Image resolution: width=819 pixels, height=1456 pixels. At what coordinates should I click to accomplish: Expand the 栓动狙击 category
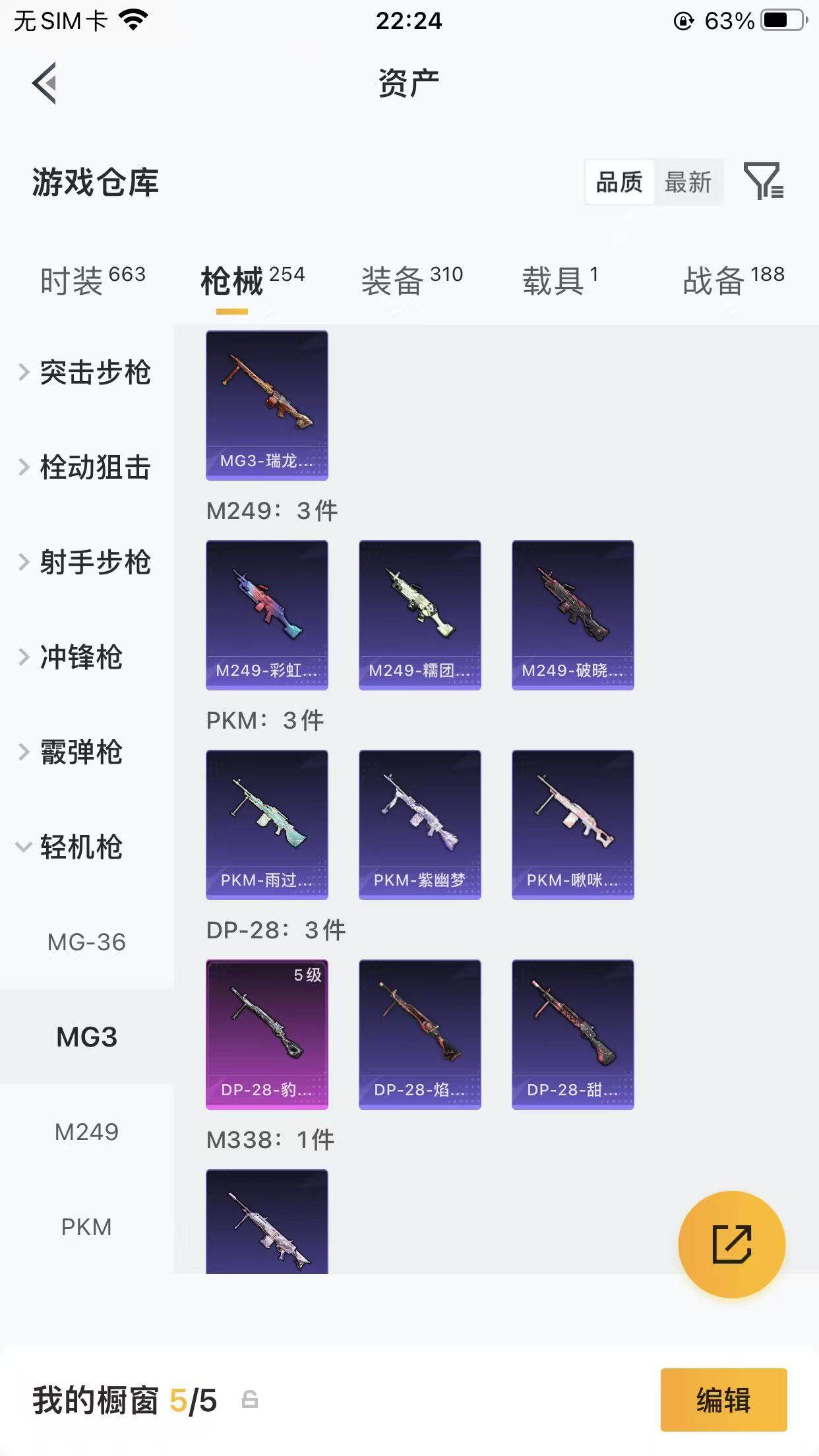coord(86,467)
